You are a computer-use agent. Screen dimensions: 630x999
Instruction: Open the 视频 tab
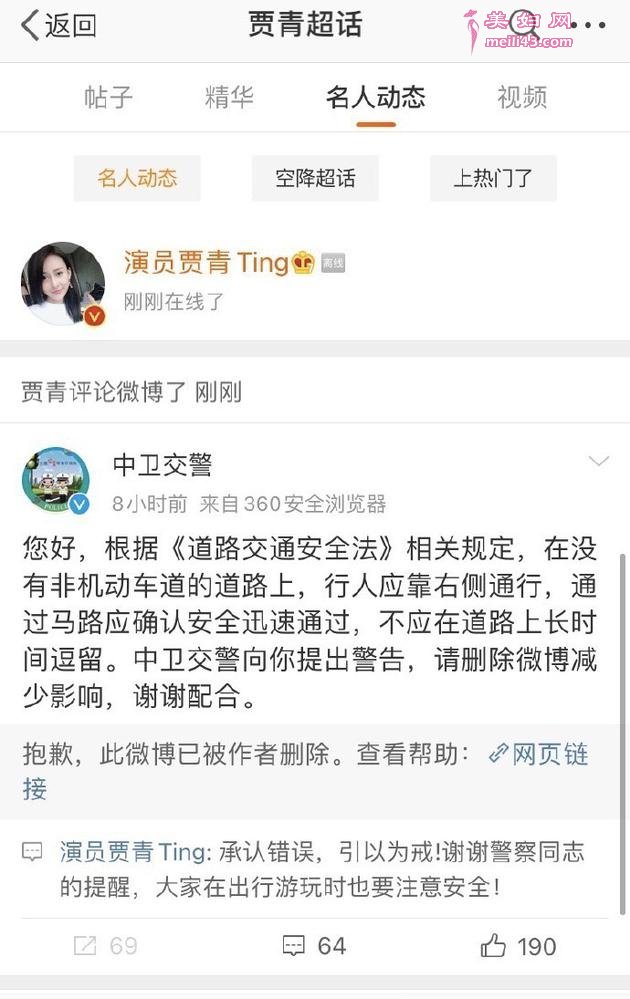tap(522, 97)
